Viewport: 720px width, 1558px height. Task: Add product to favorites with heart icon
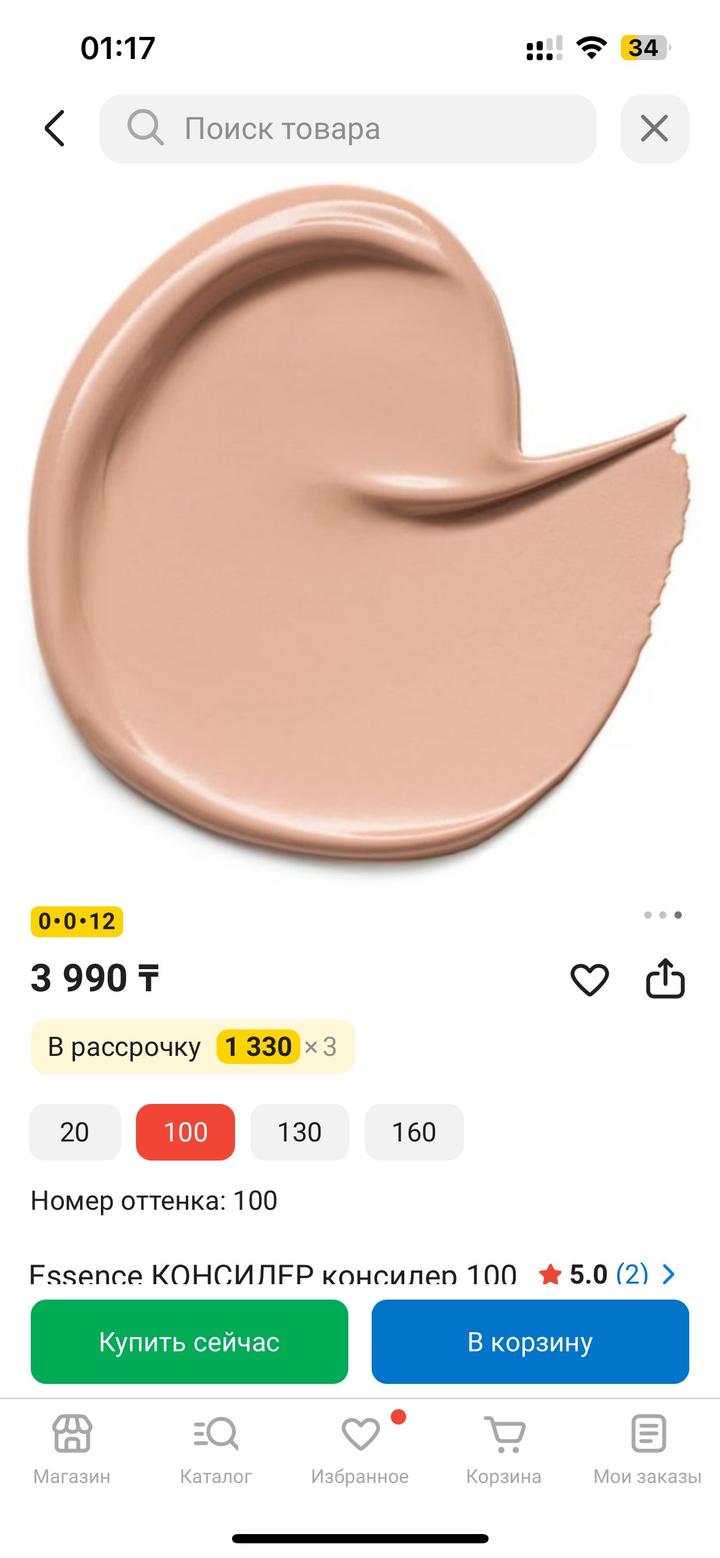coord(589,980)
